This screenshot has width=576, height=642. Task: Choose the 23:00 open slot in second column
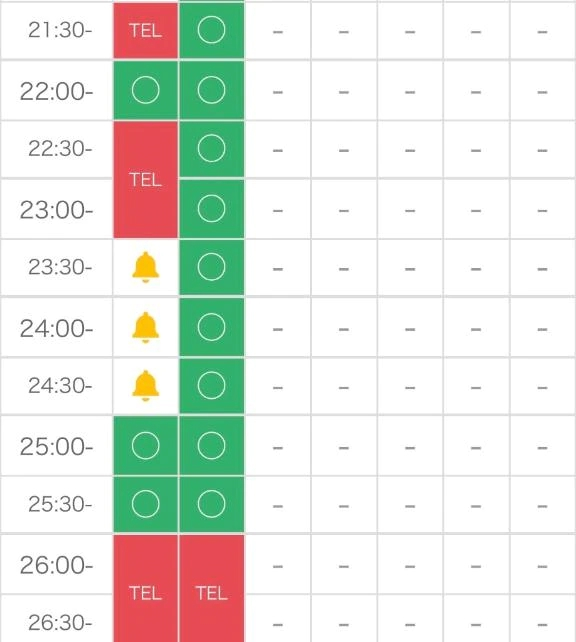pyautogui.click(x=212, y=208)
